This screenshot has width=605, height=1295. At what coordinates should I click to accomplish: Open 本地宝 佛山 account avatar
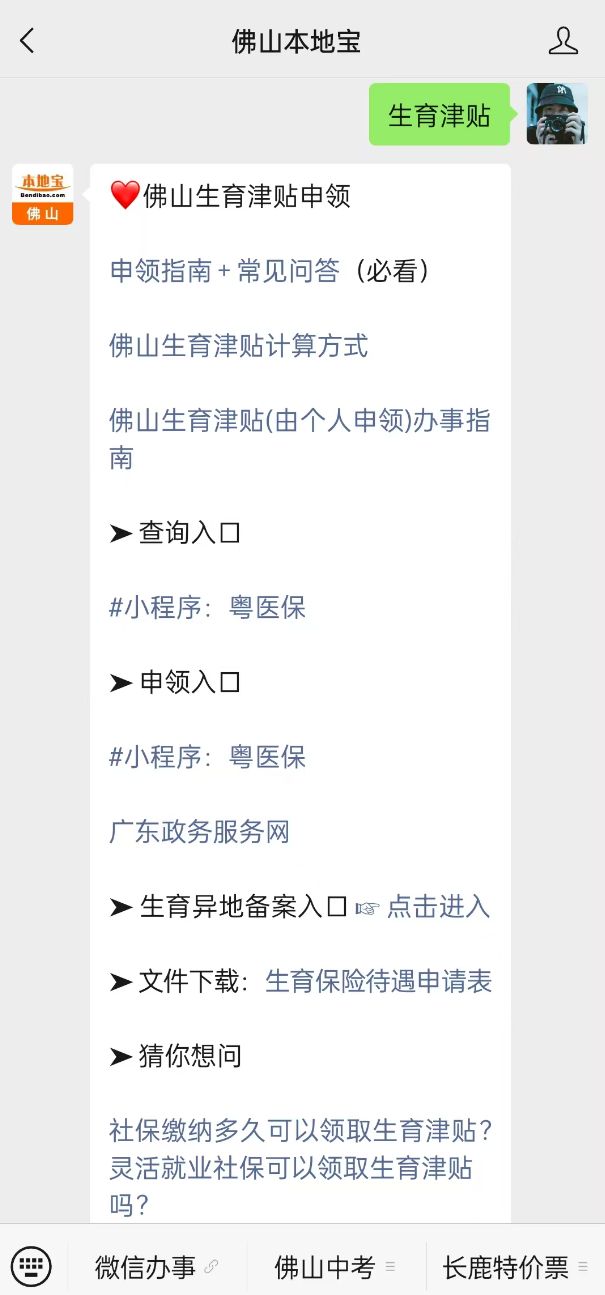43,195
